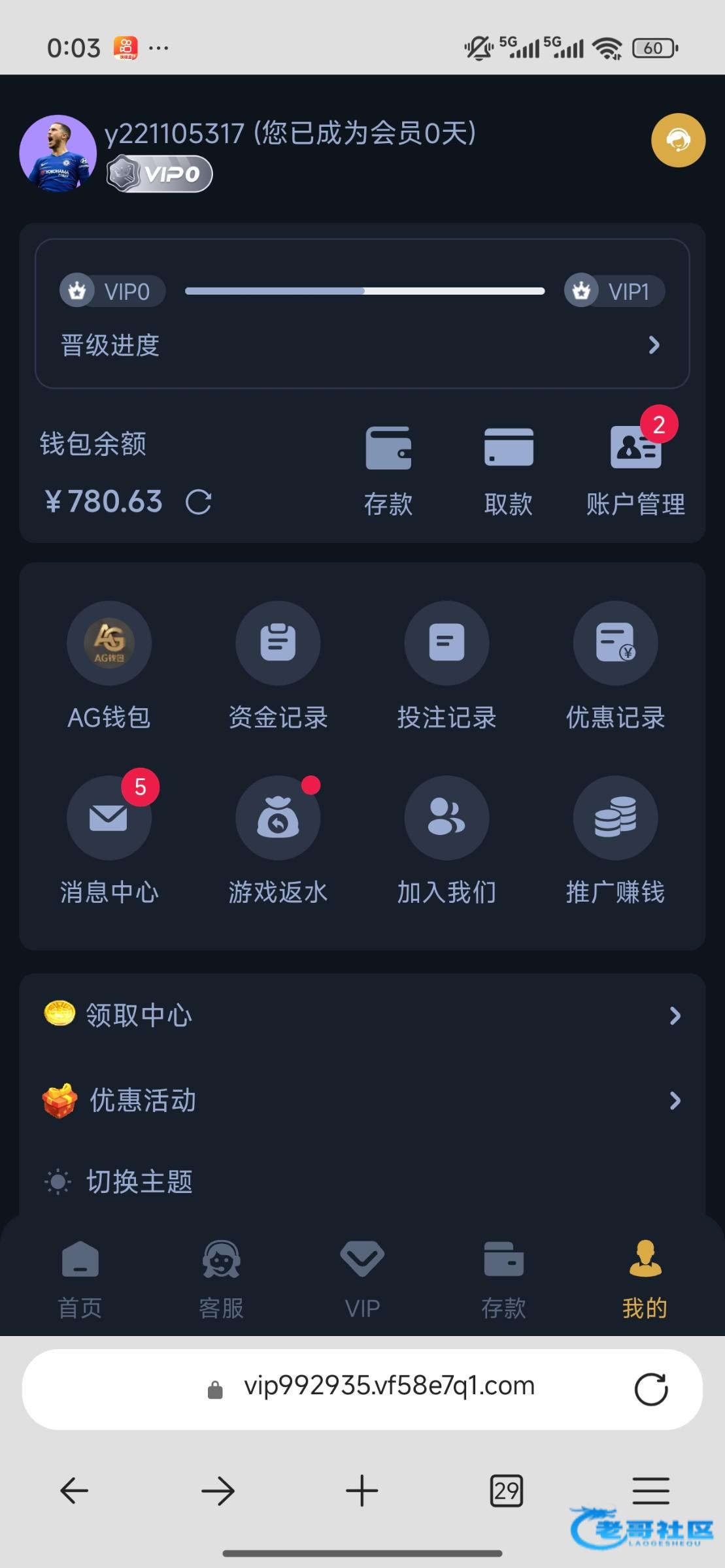Switch to the VIP tab

(x=362, y=1279)
